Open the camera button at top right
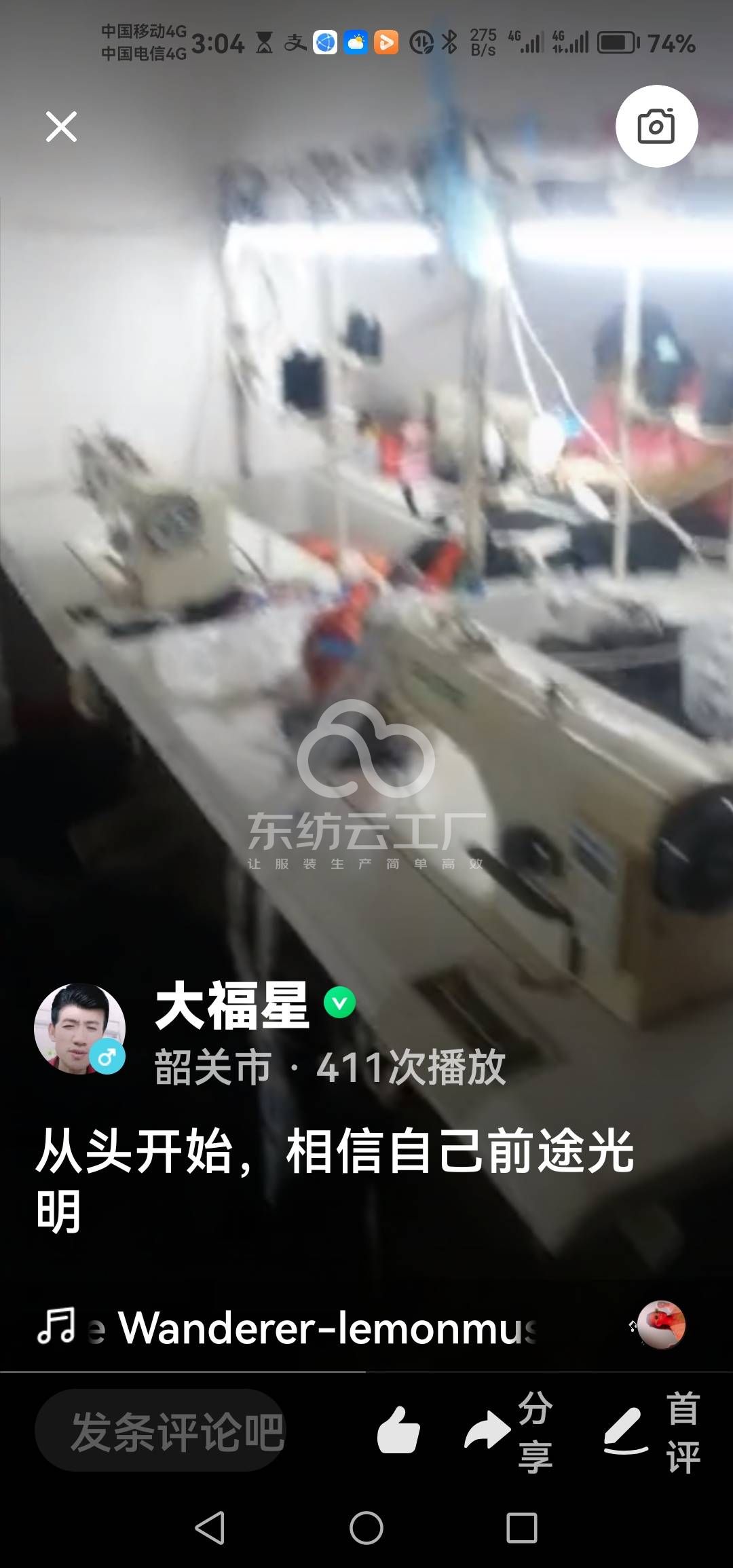 tap(656, 126)
